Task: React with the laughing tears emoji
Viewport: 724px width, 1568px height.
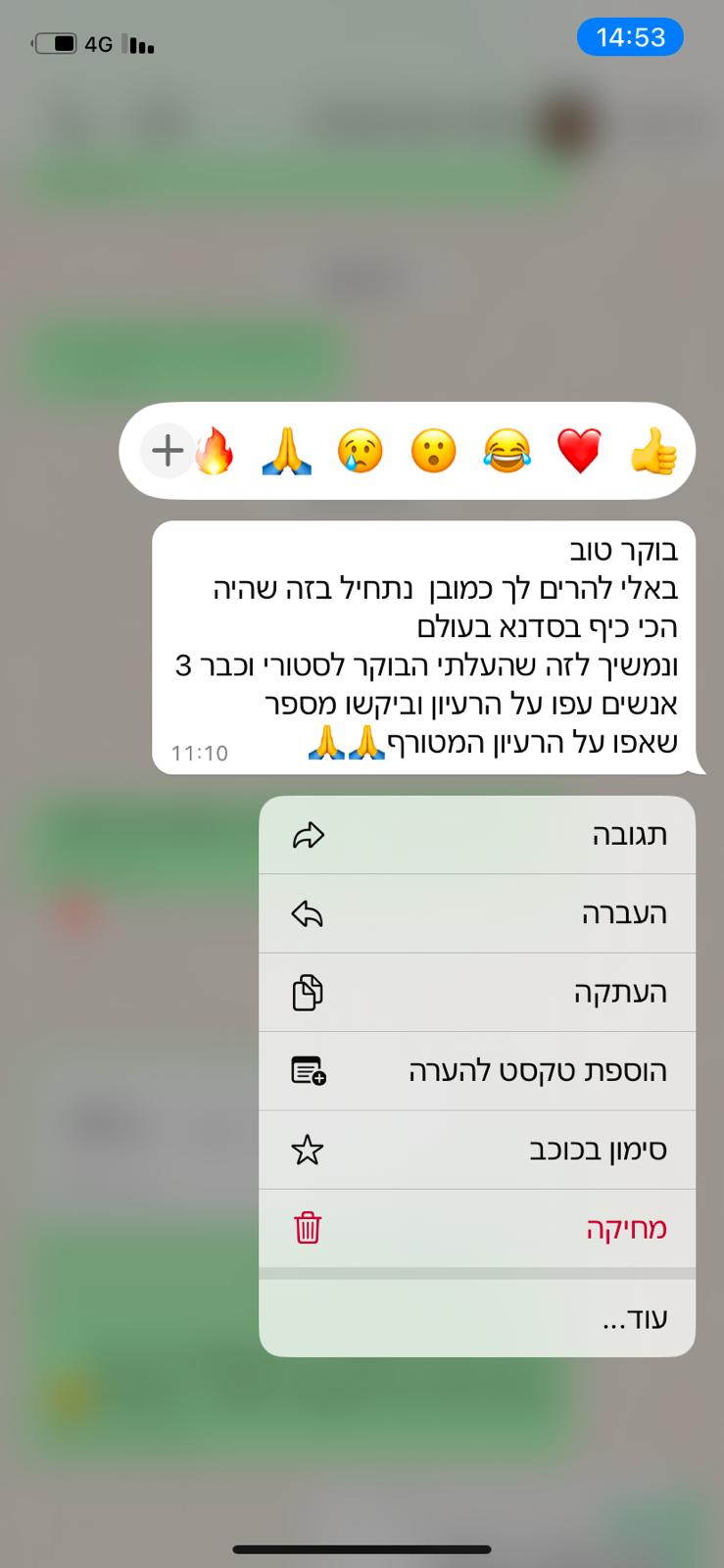Action: (x=507, y=452)
